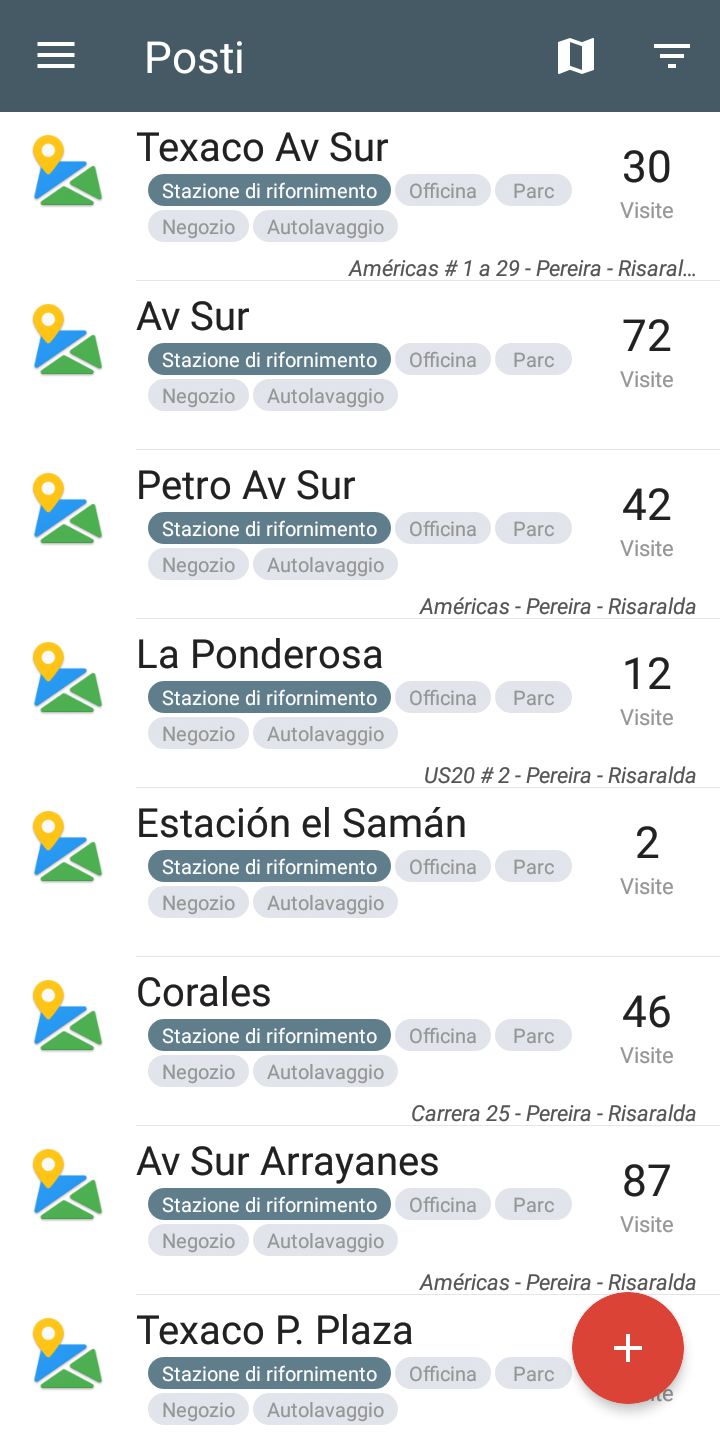Open the hamburger drawer menu
The height and width of the screenshot is (1440, 720).
tap(56, 56)
